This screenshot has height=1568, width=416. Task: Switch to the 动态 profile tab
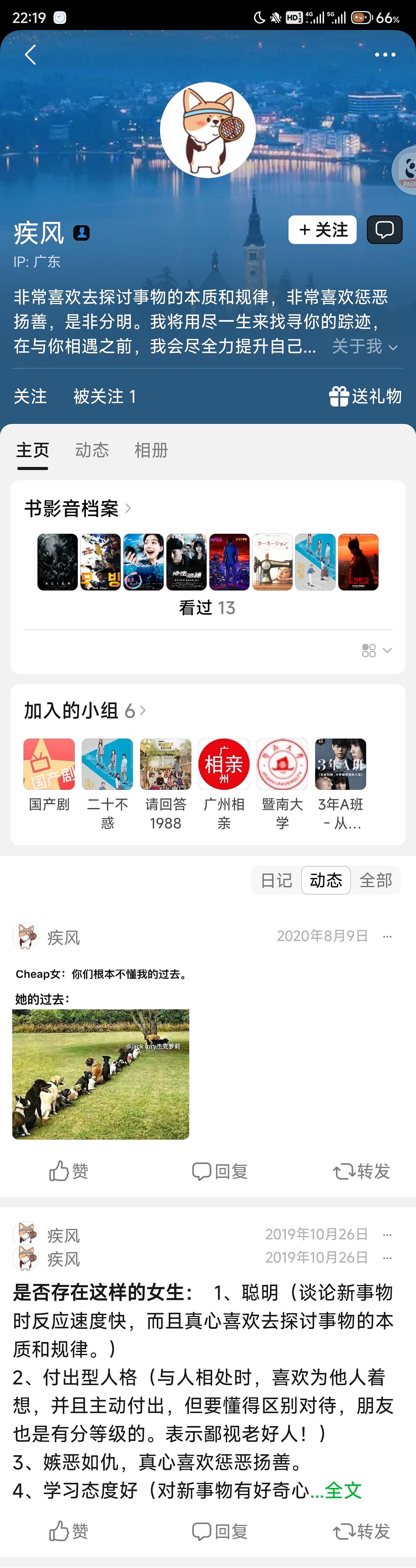pos(92,450)
